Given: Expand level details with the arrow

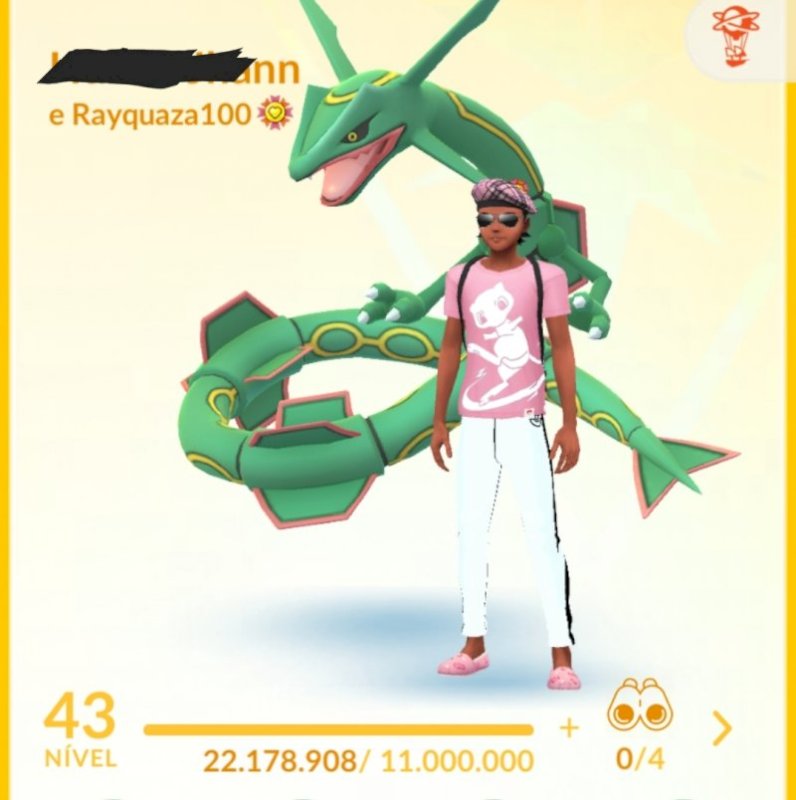Looking at the screenshot, I should [722, 729].
